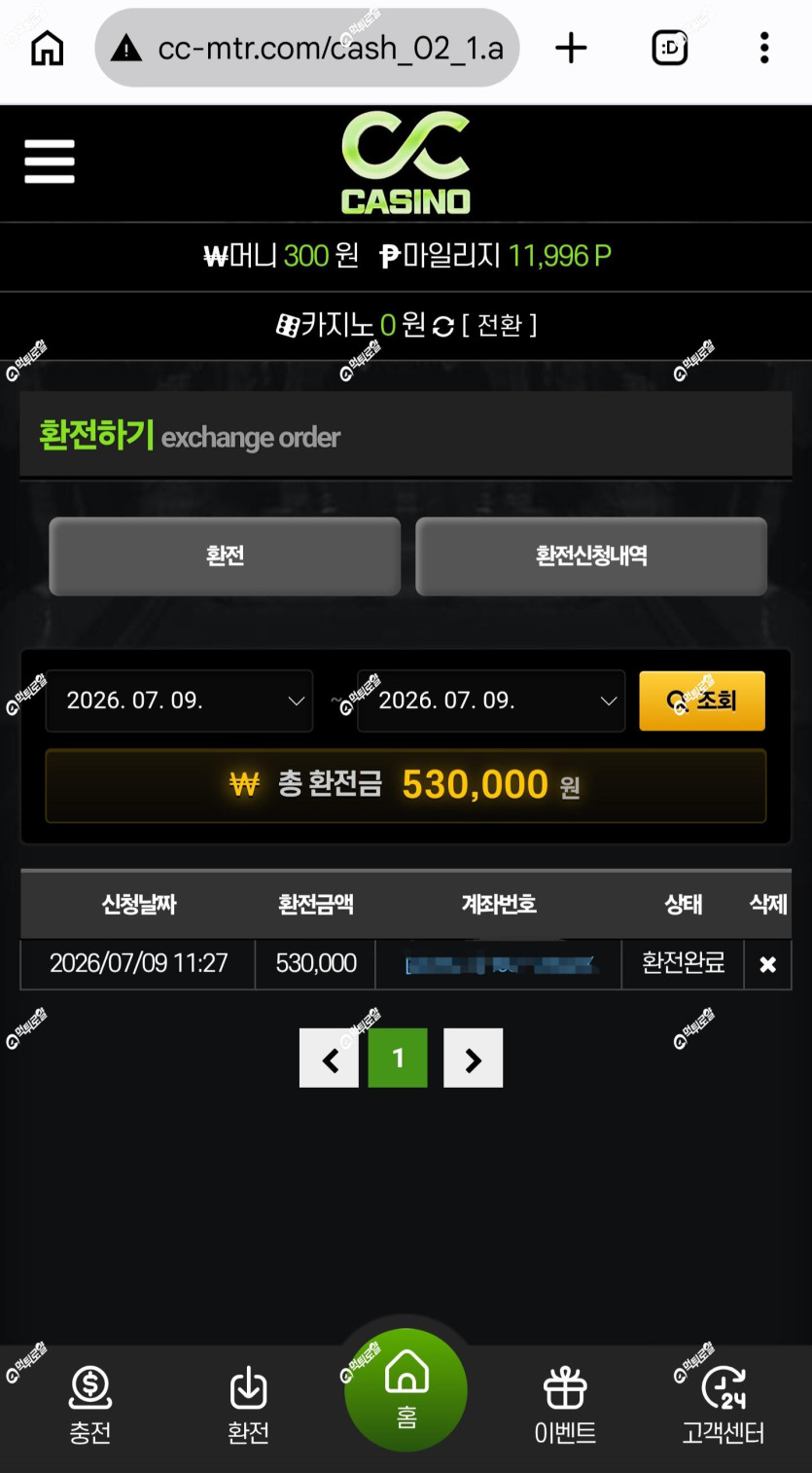Go to the next page arrow
The image size is (812, 1473).
pyautogui.click(x=474, y=1059)
